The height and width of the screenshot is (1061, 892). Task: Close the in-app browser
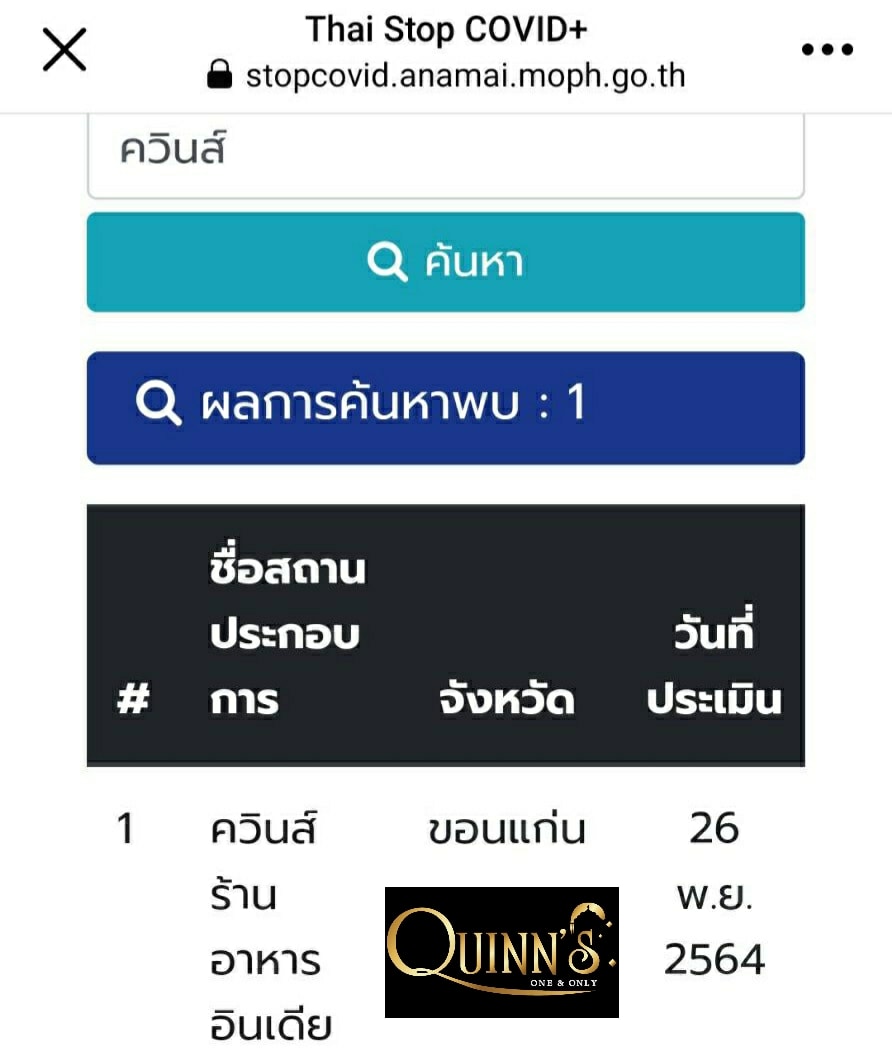click(64, 50)
